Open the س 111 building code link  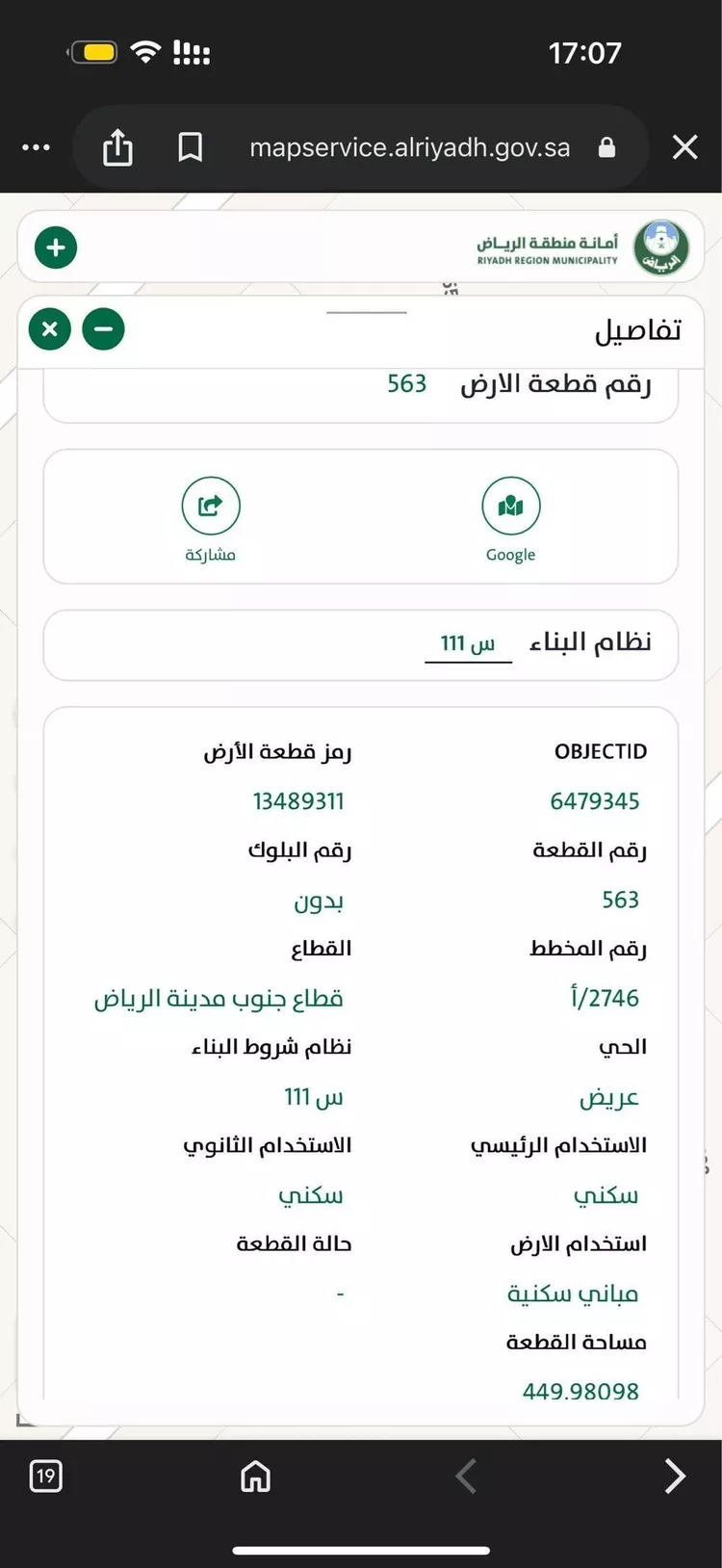click(x=468, y=642)
